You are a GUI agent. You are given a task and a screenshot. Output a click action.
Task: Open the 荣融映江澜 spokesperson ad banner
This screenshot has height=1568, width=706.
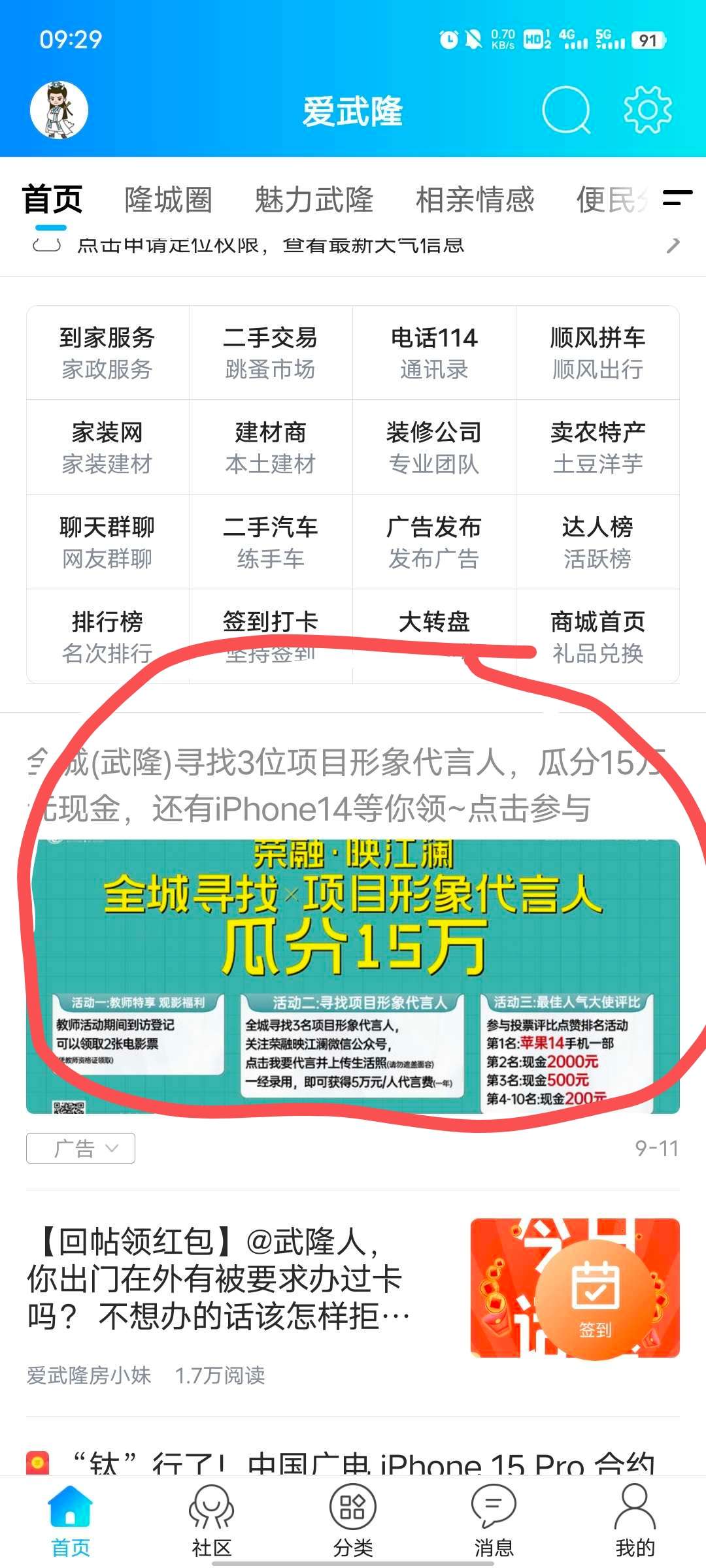(353, 976)
